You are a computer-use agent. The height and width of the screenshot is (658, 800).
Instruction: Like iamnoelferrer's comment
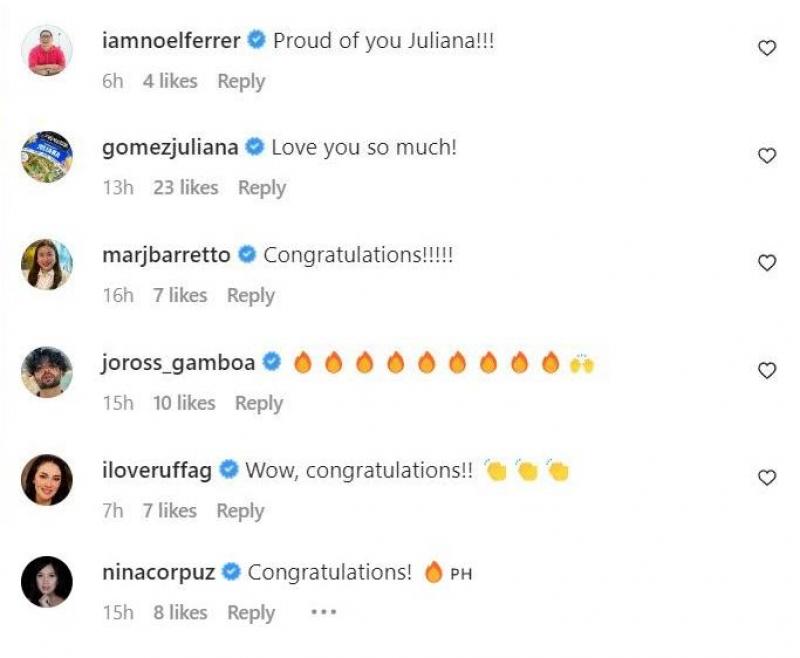[767, 48]
